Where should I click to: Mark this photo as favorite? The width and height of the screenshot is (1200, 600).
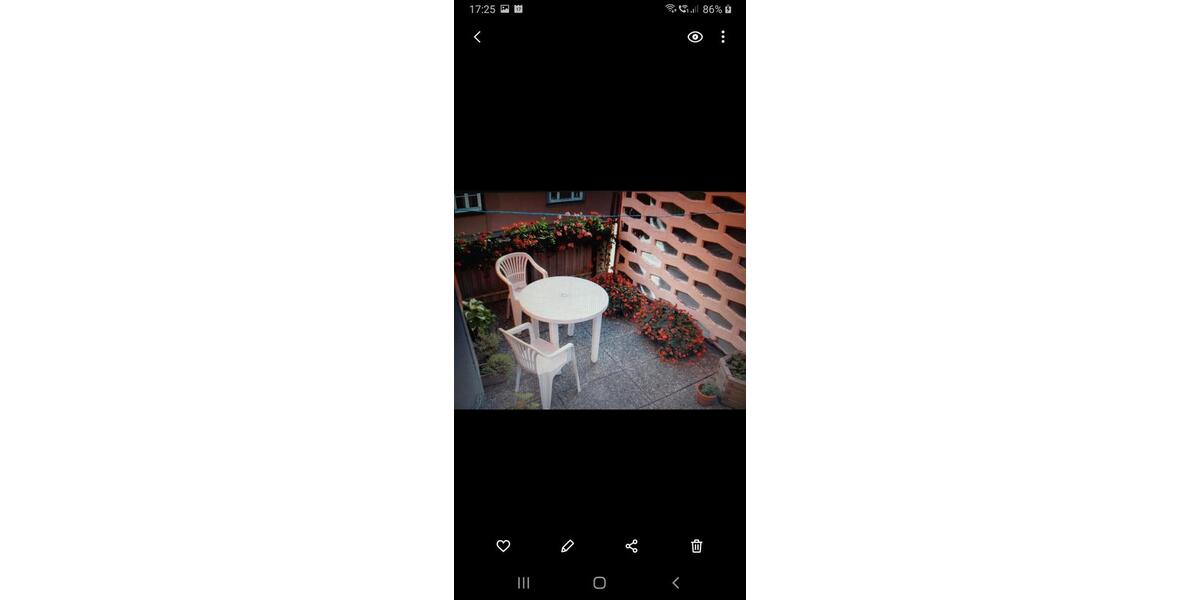[503, 546]
